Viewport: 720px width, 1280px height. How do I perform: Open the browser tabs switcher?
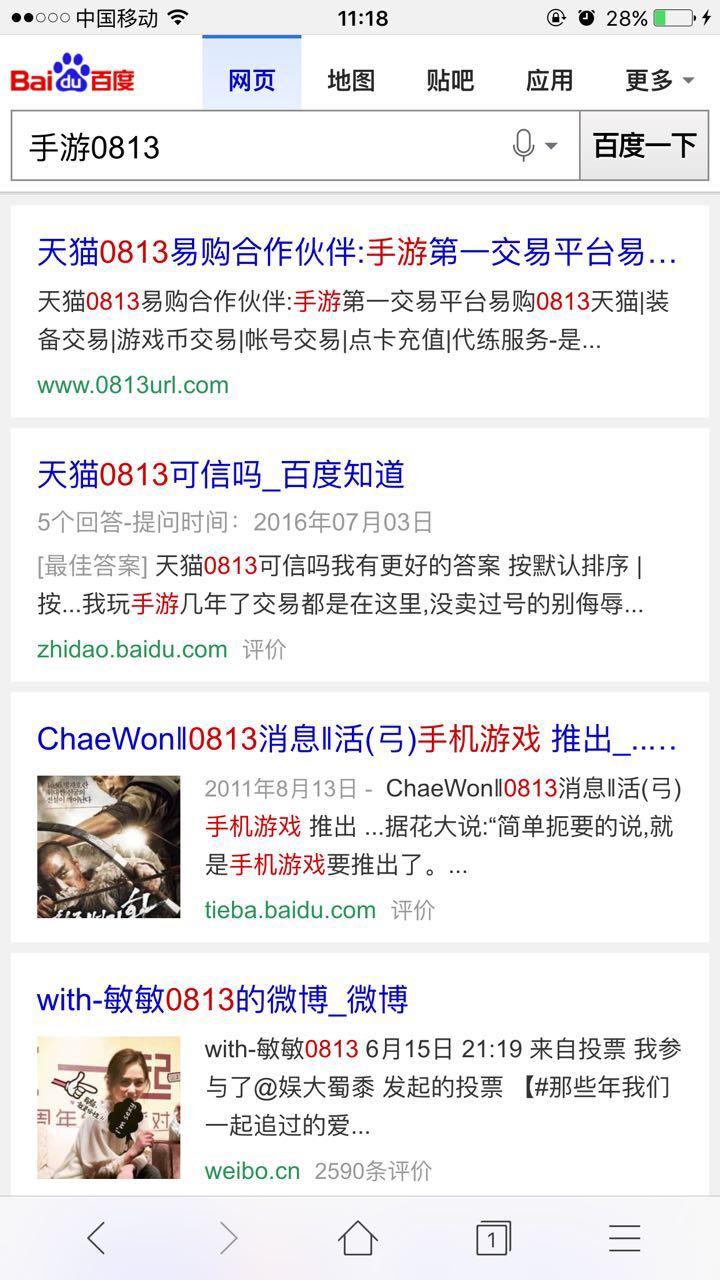[x=492, y=1239]
